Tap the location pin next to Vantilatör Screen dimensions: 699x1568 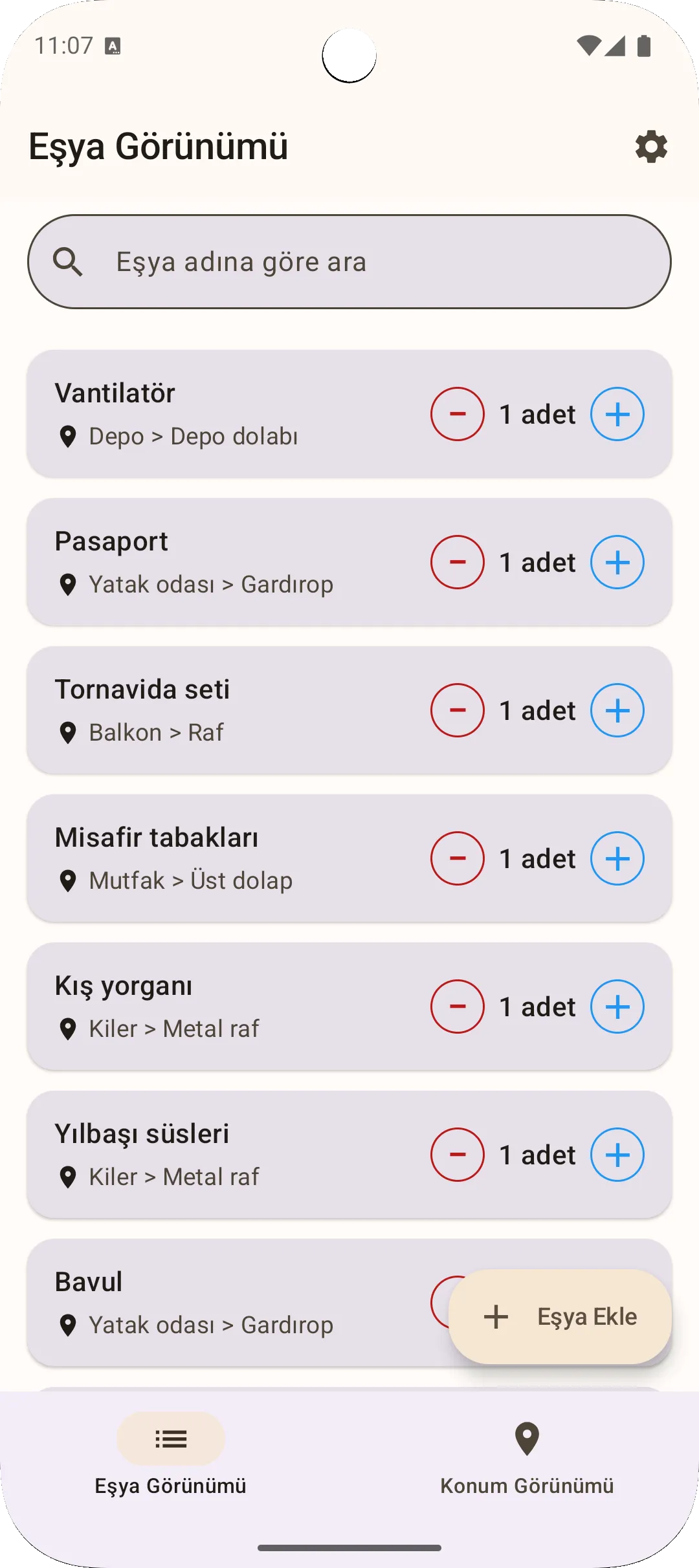[69, 436]
